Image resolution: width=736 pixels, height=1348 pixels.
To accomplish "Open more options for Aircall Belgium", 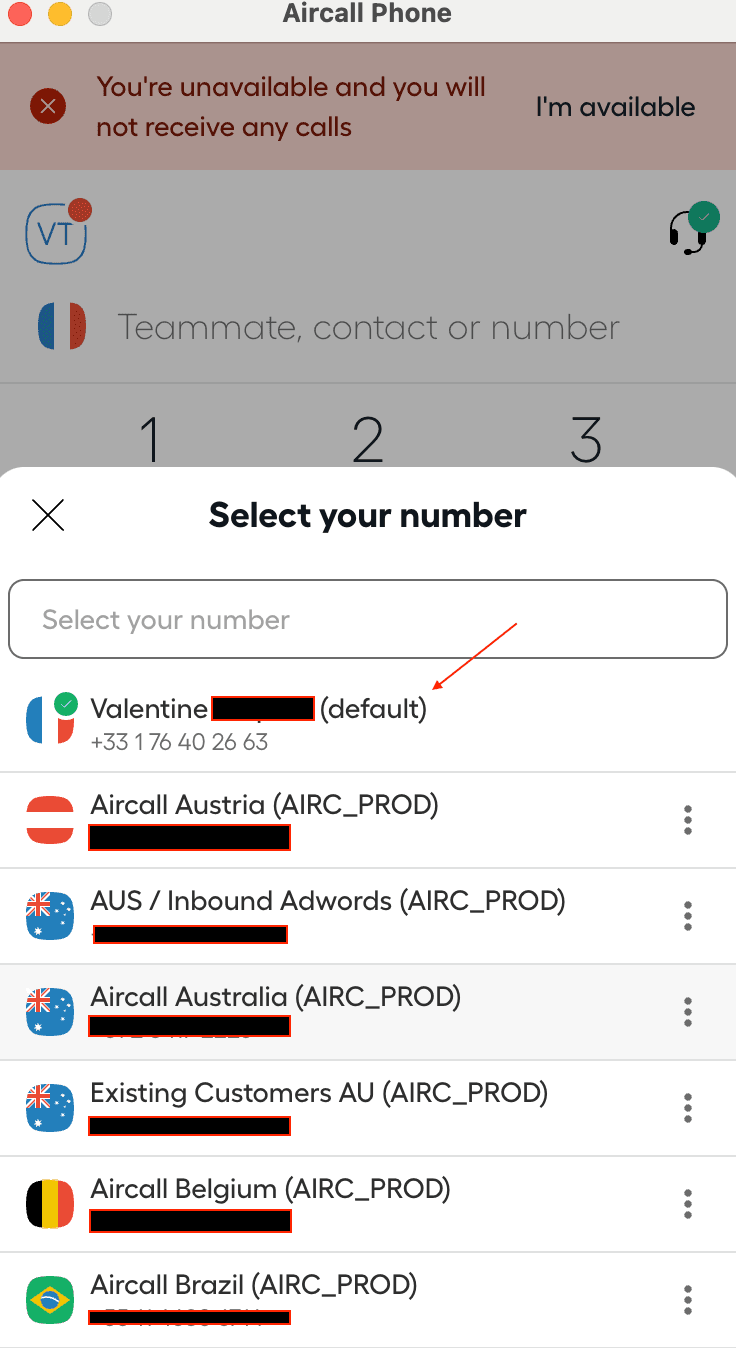I will pyautogui.click(x=688, y=1204).
